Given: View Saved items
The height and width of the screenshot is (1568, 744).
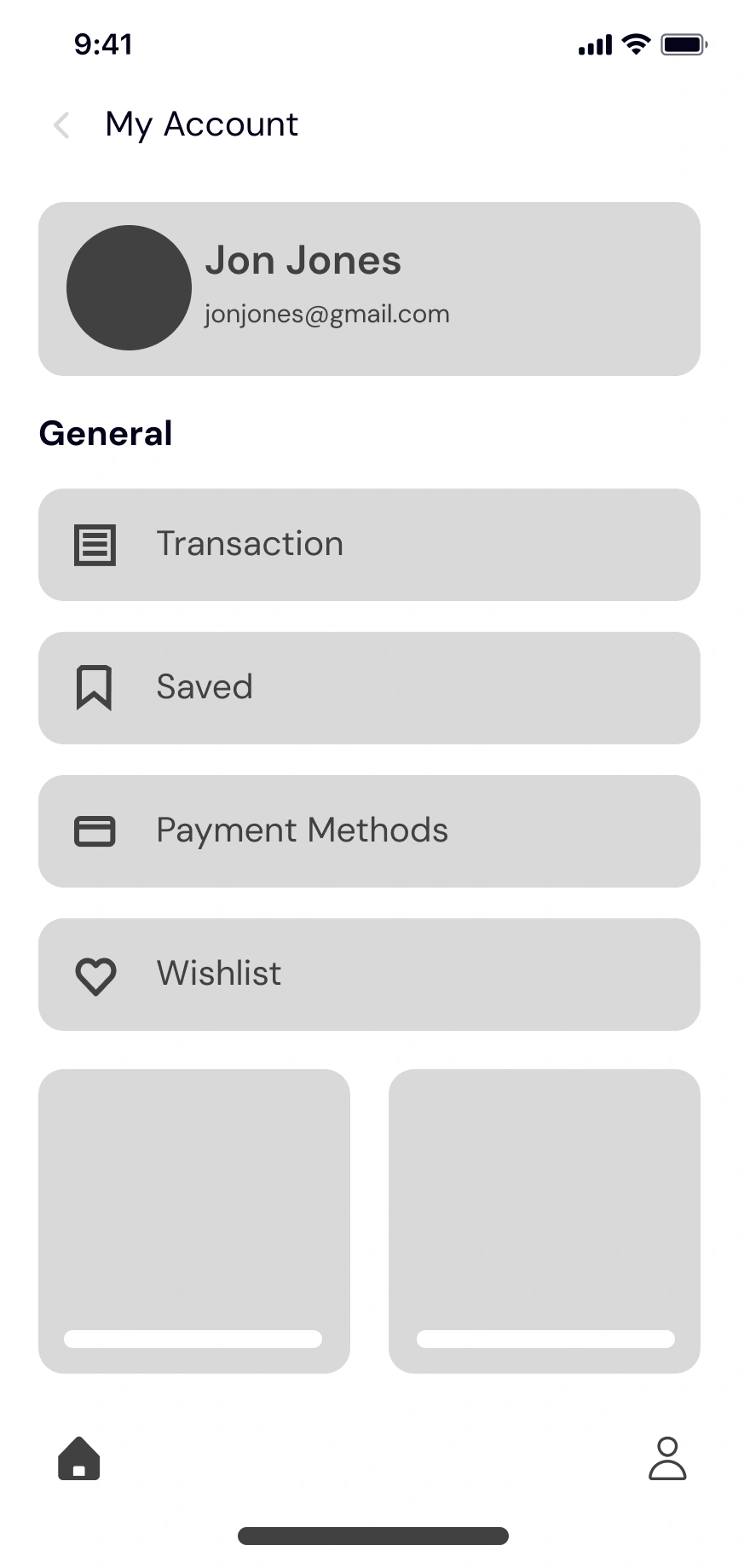Looking at the screenshot, I should 369,688.
